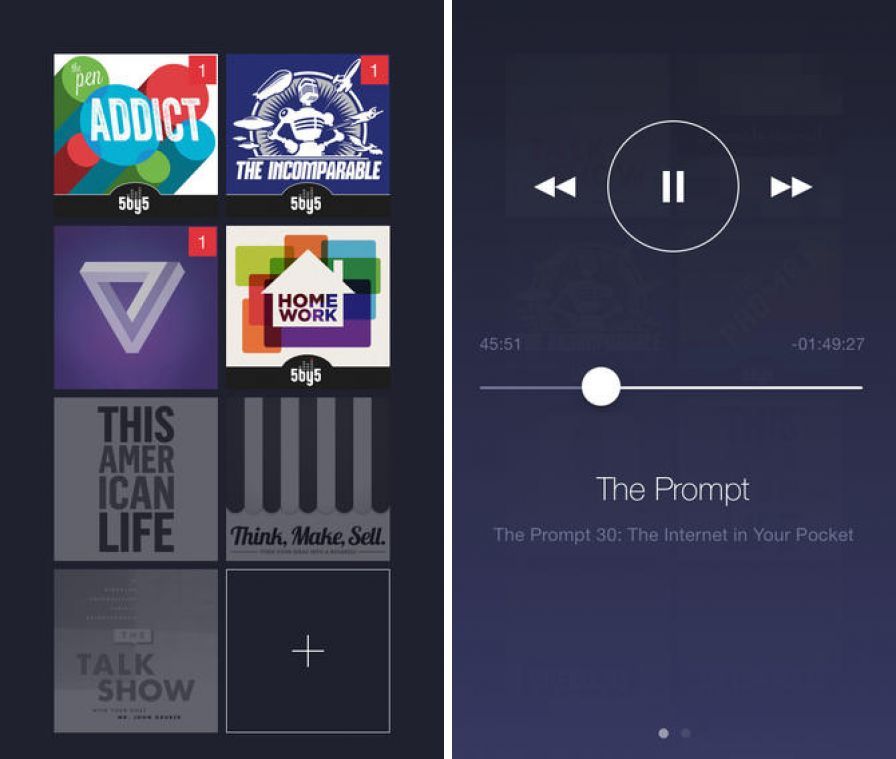896x759 pixels.
Task: Fast forward the episode
Action: pyautogui.click(x=790, y=187)
